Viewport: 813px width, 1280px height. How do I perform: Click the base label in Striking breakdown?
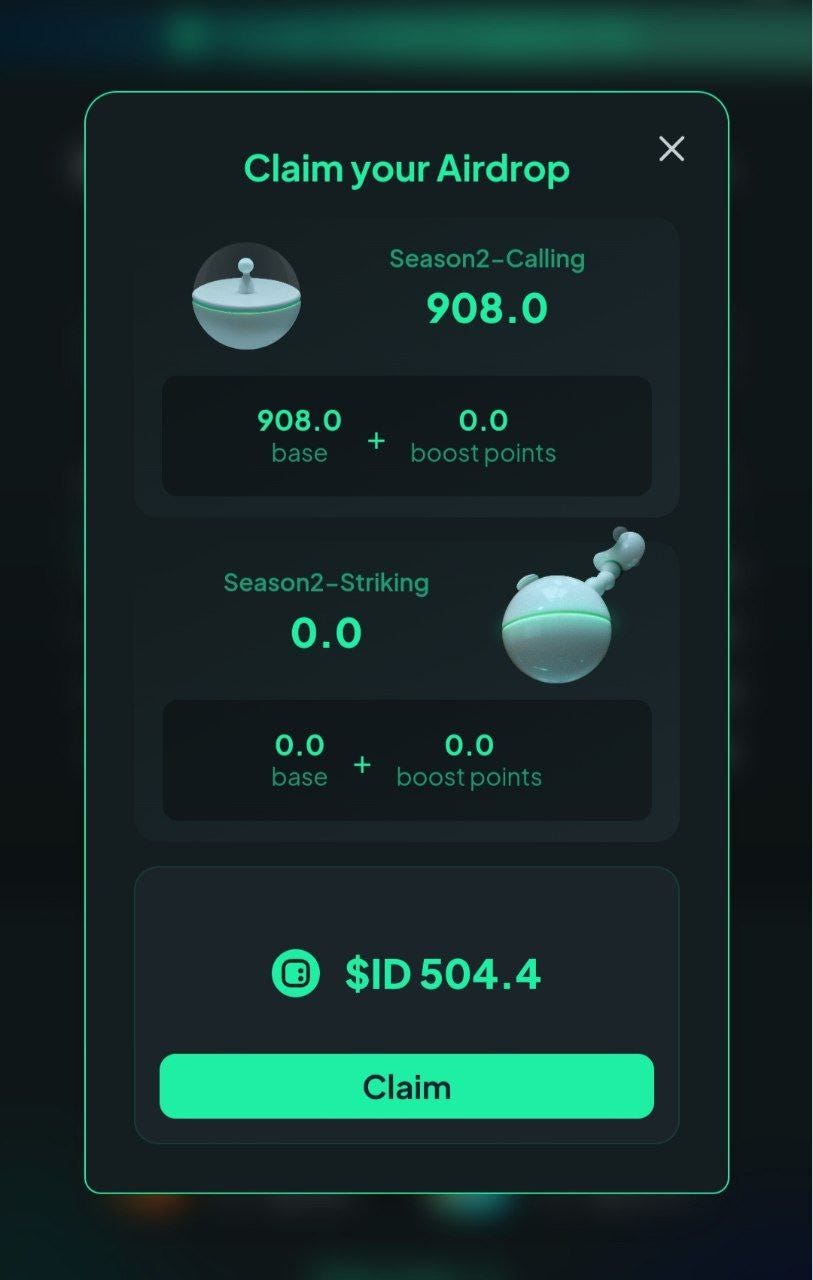(x=299, y=777)
